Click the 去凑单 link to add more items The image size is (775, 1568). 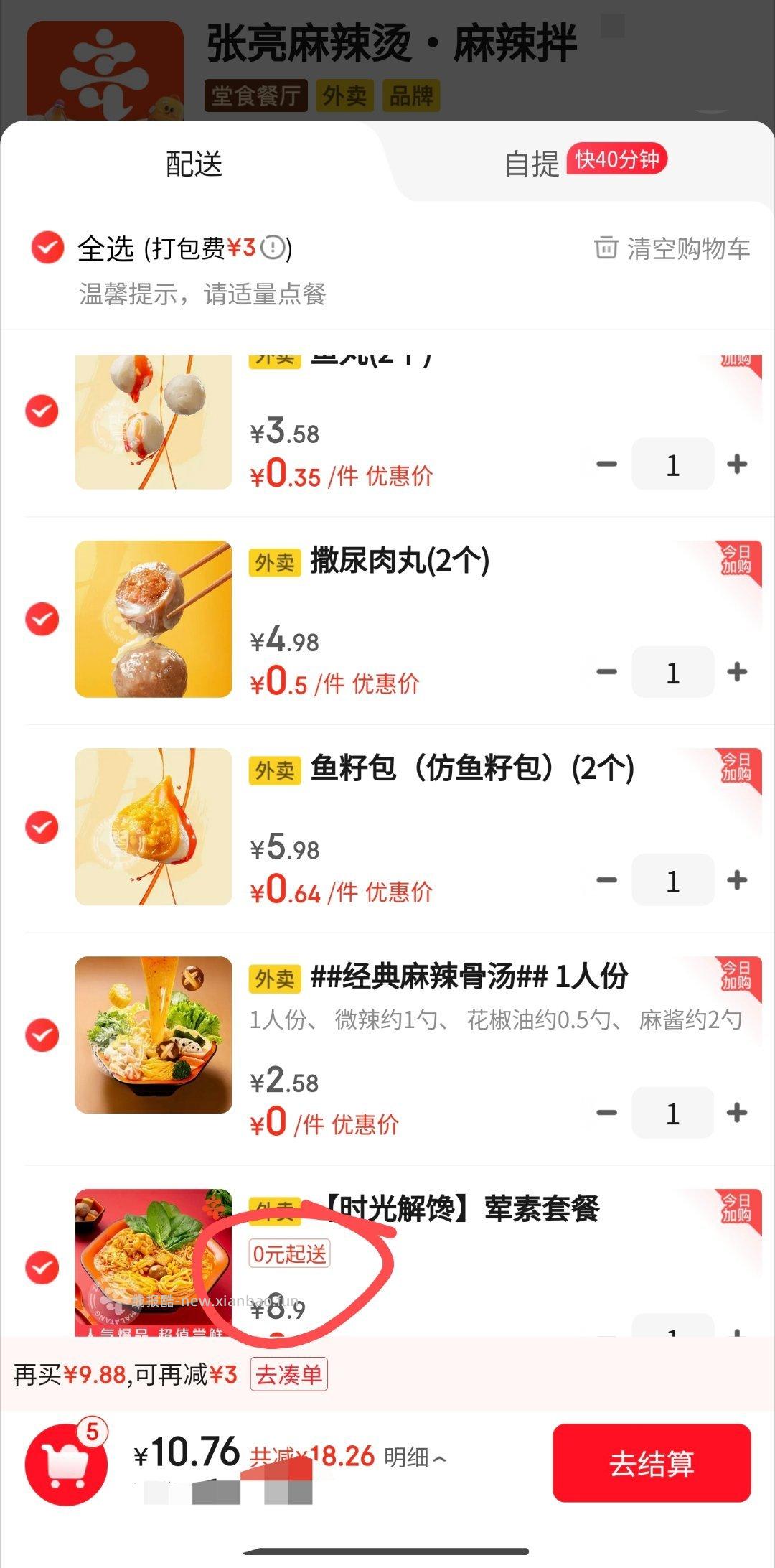(x=288, y=1373)
